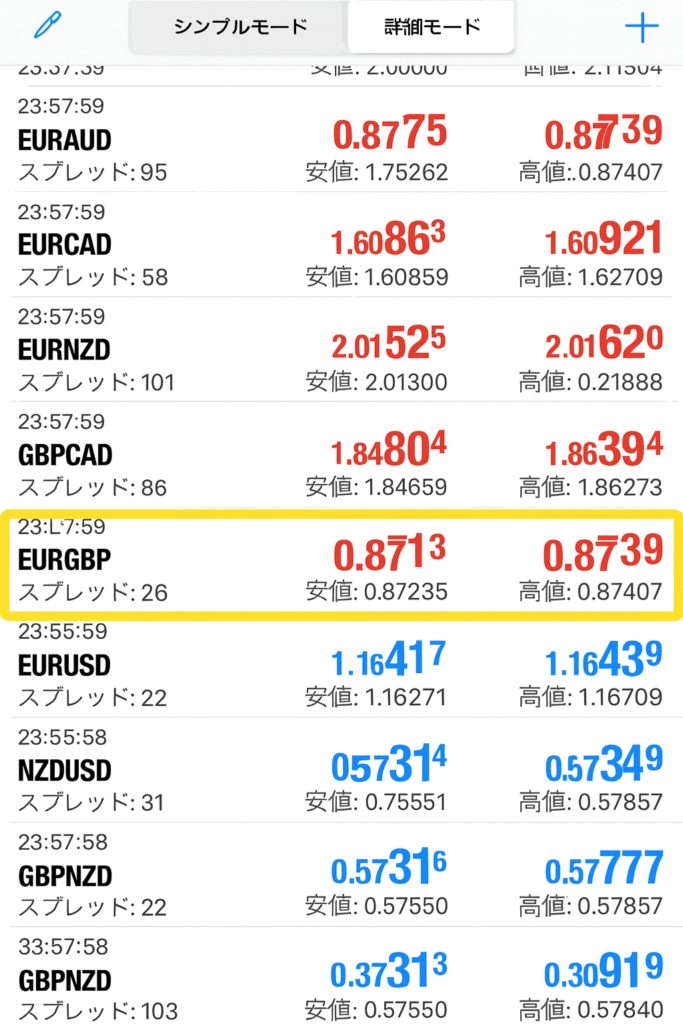683x1024 pixels.
Task: Open the GBPCAD quote row
Action: click(341, 455)
